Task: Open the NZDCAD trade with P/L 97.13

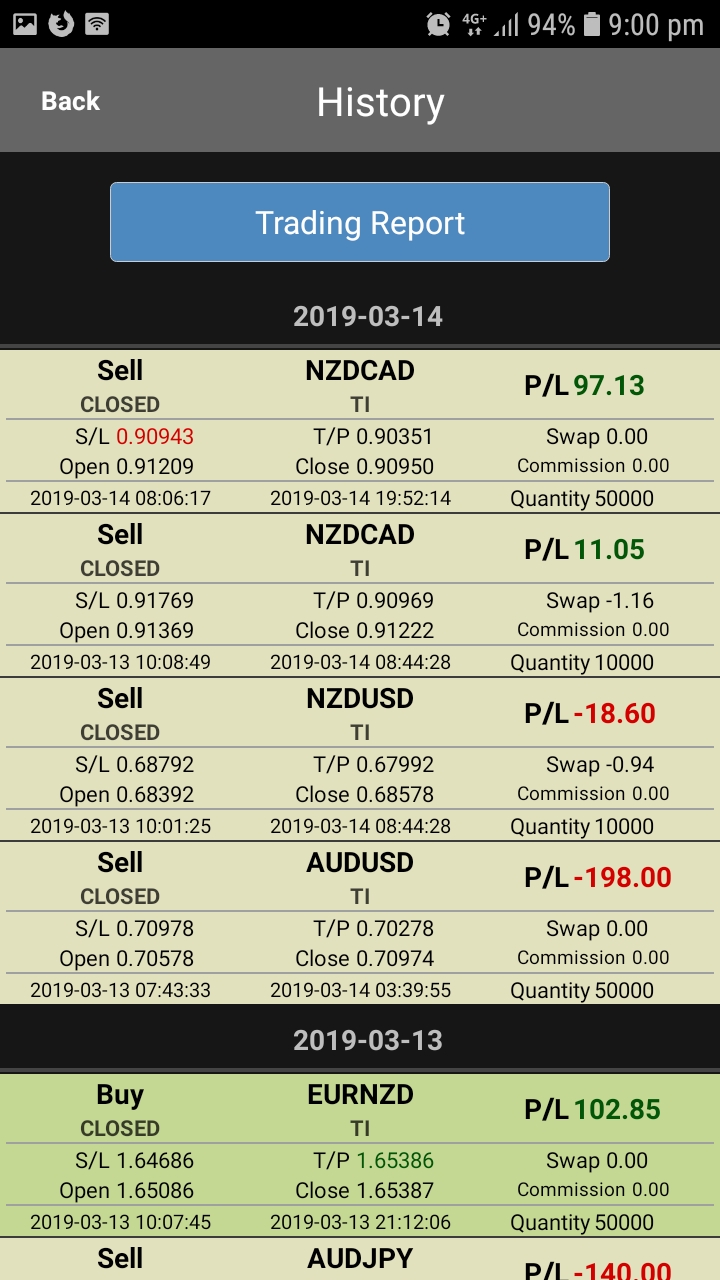Action: point(360,431)
